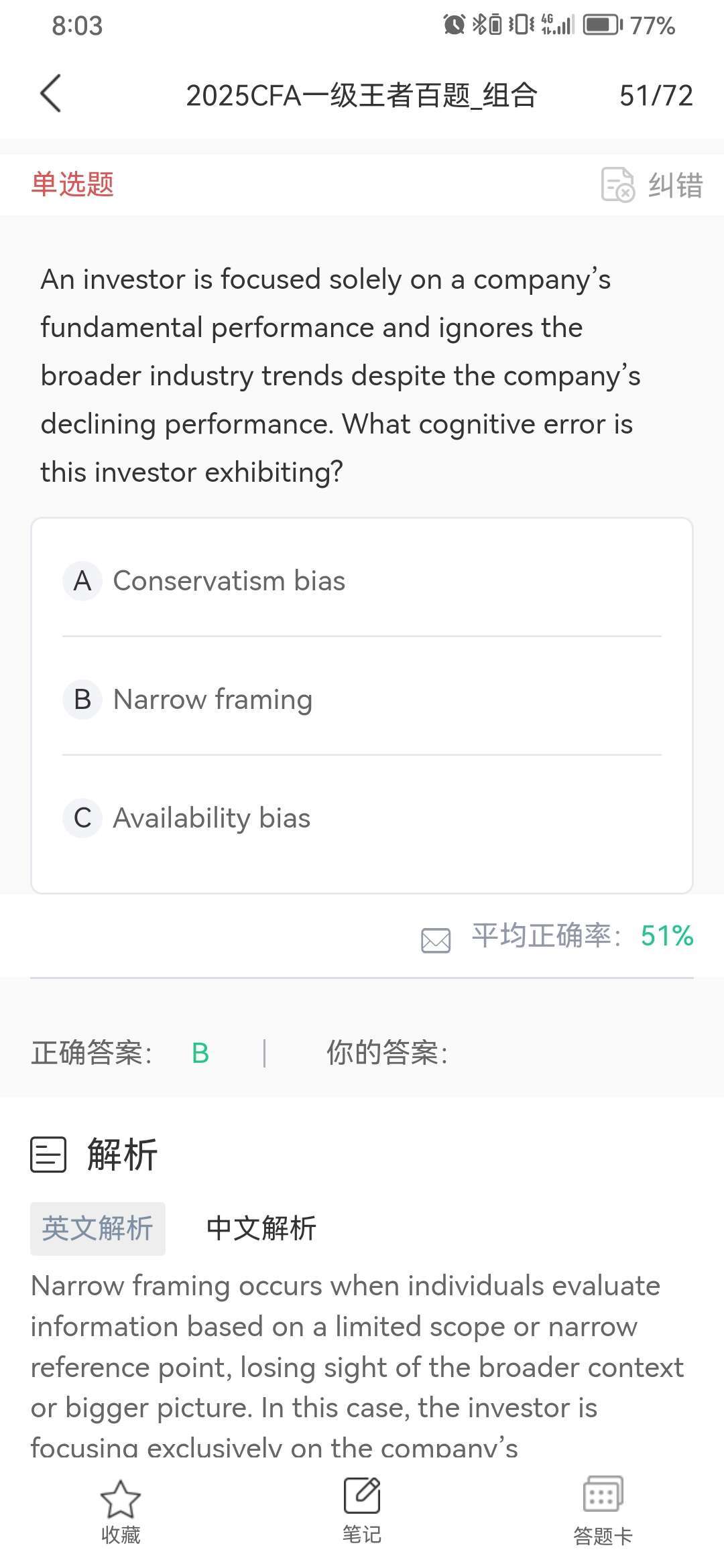Choose option B Narrow framing
Image resolution: width=724 pixels, height=1568 pixels.
click(362, 699)
